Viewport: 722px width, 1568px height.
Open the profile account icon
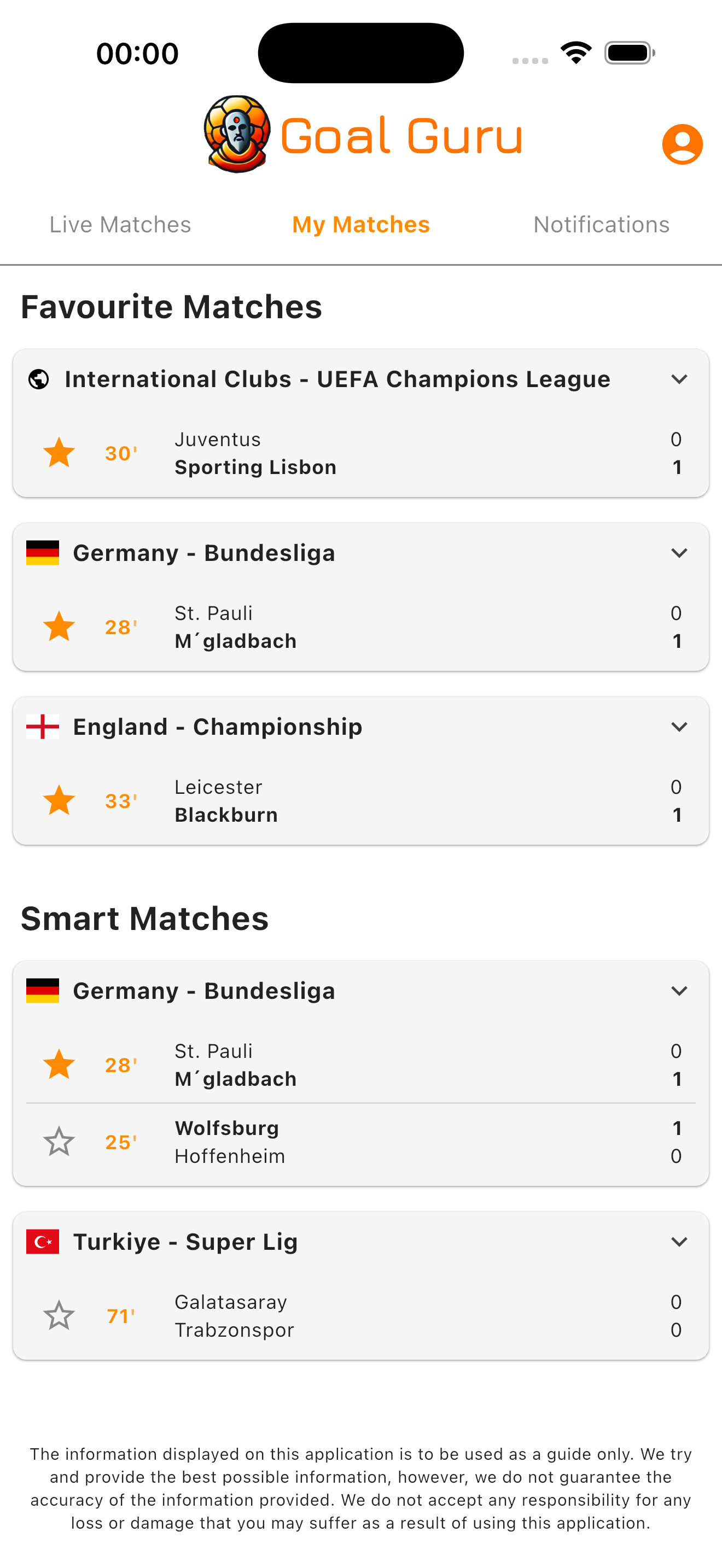click(x=683, y=144)
